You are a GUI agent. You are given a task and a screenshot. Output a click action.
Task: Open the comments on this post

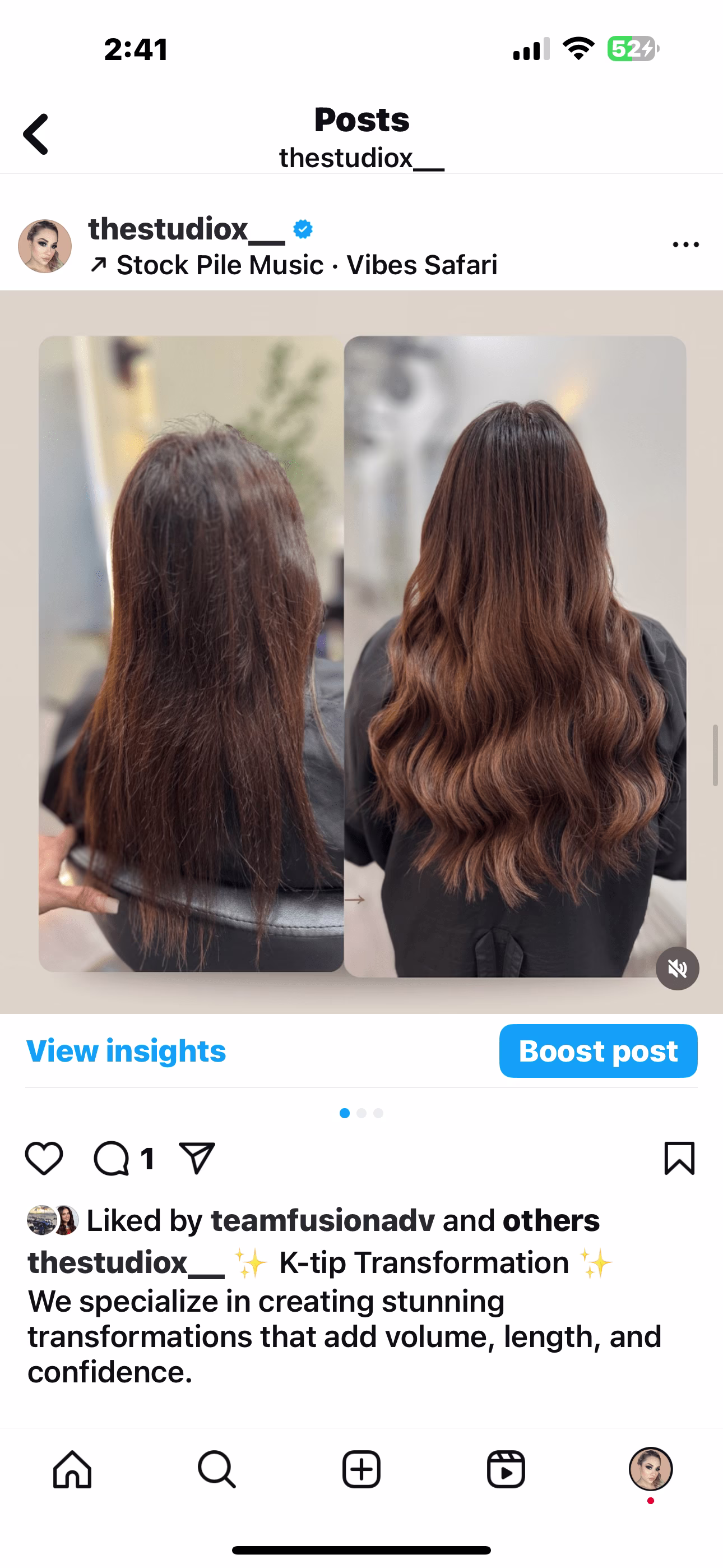pos(112,1157)
